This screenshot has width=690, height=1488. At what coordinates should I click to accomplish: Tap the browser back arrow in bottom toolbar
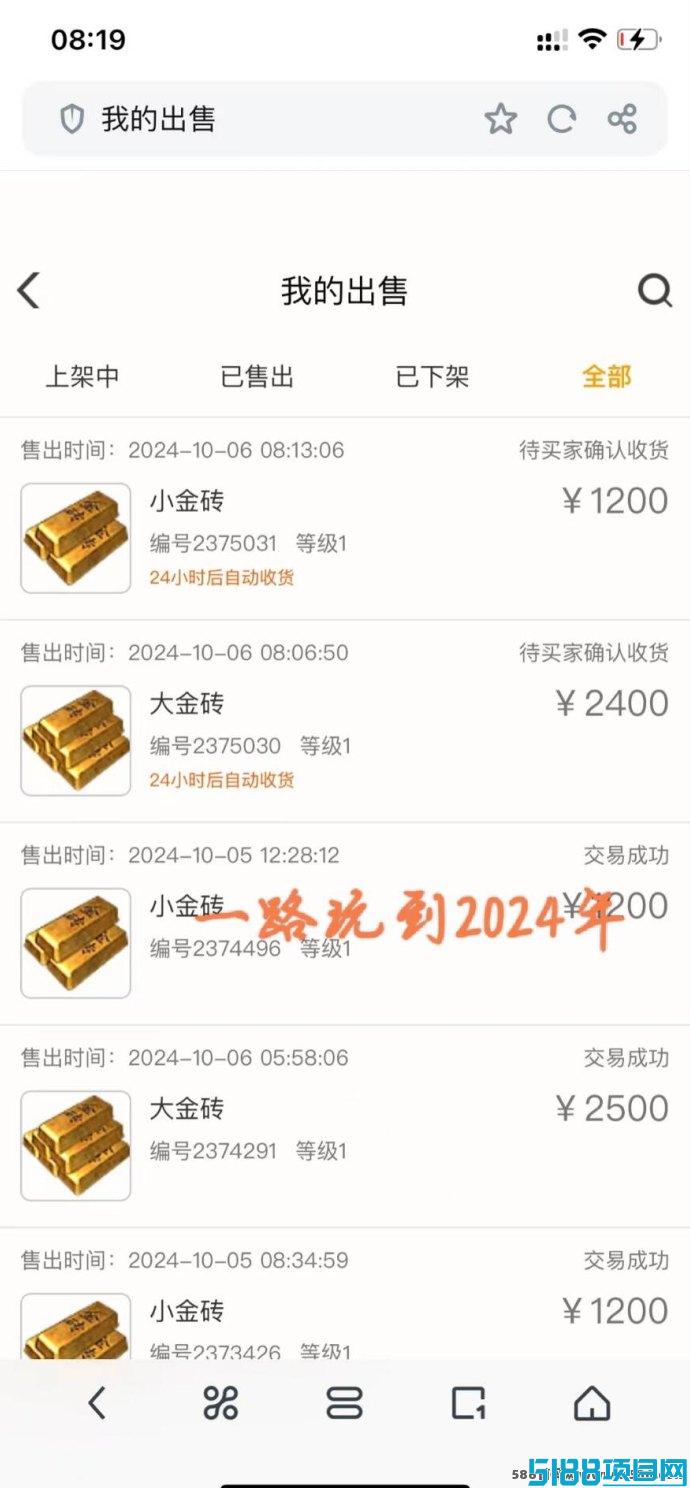click(96, 1404)
